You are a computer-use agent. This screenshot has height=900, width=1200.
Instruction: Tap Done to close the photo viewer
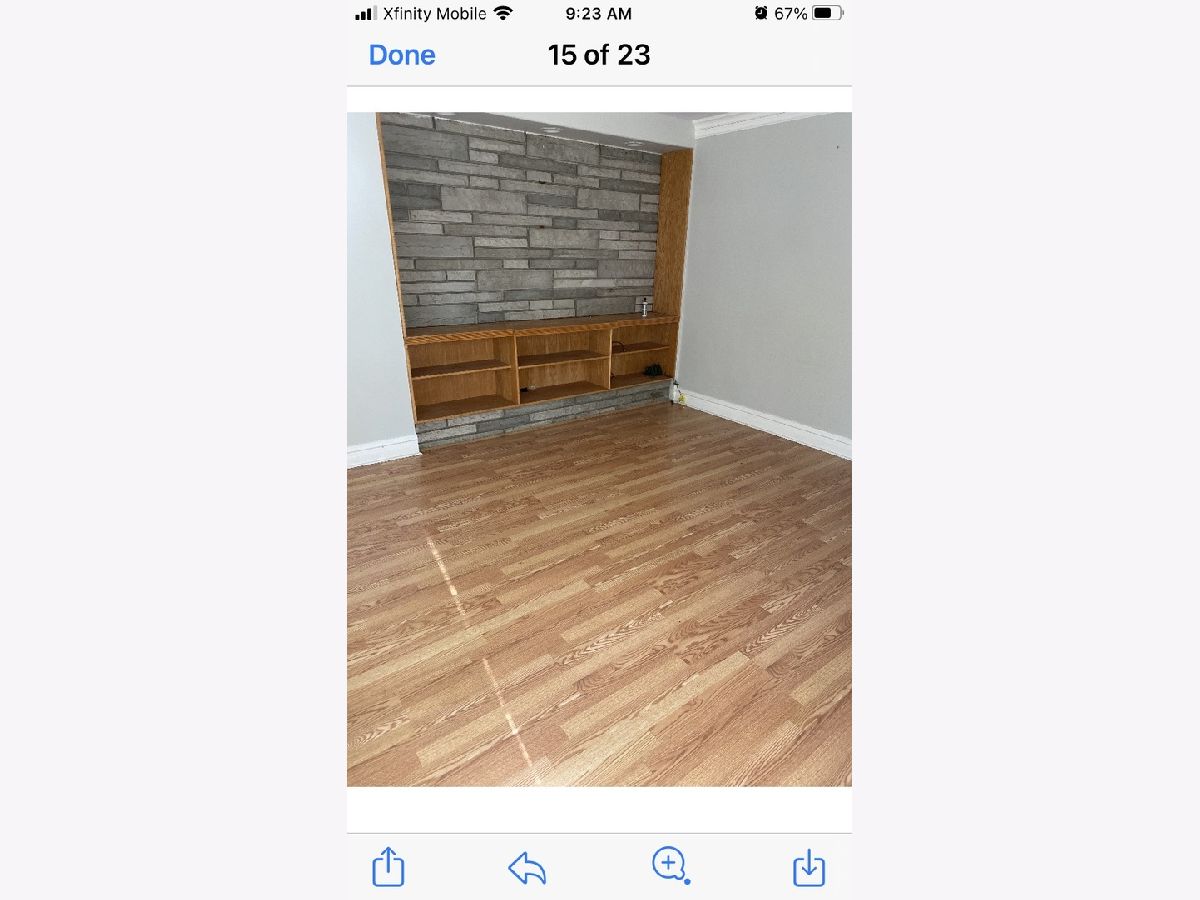(402, 55)
